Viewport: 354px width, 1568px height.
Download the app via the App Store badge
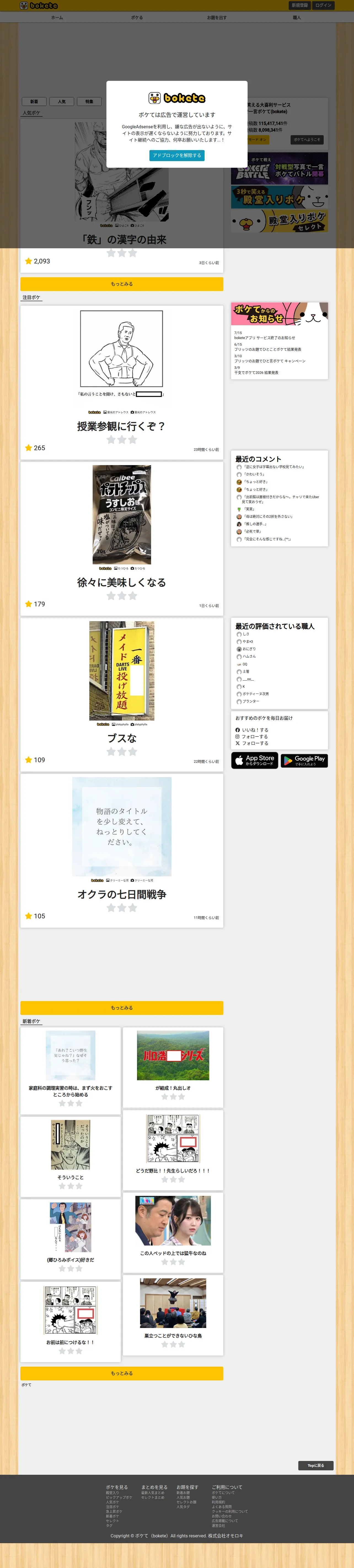coord(254,760)
